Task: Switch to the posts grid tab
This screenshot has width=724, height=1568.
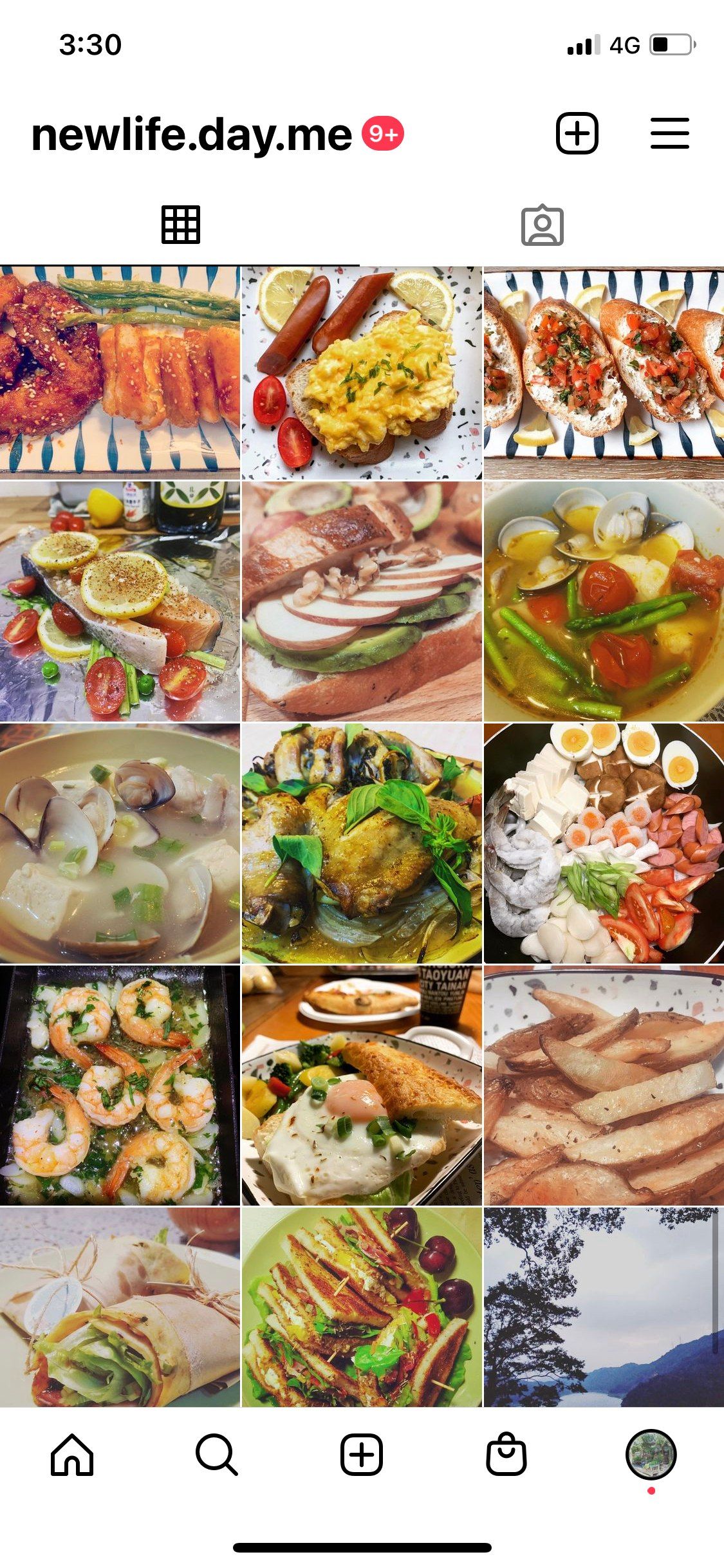Action: pos(180,225)
